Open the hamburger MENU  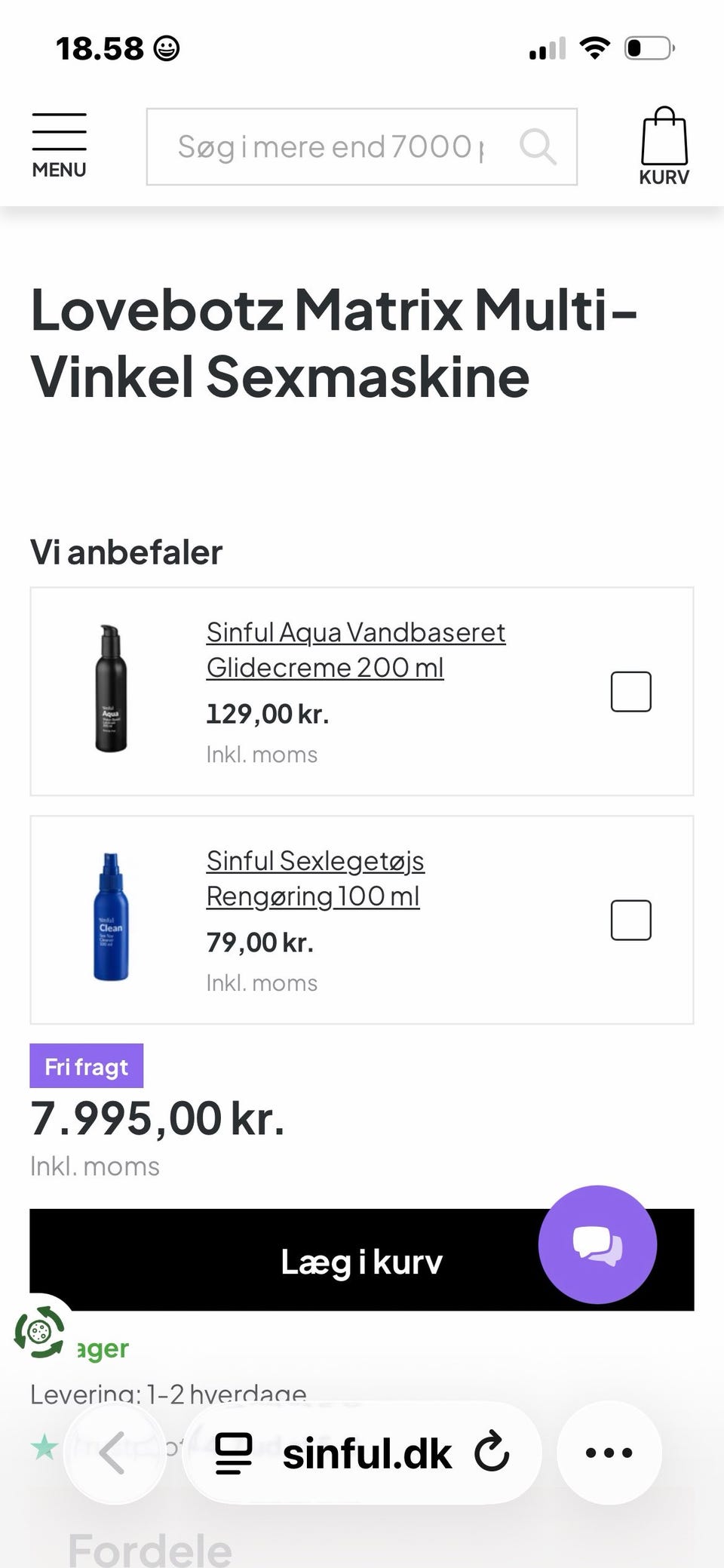coord(59,140)
